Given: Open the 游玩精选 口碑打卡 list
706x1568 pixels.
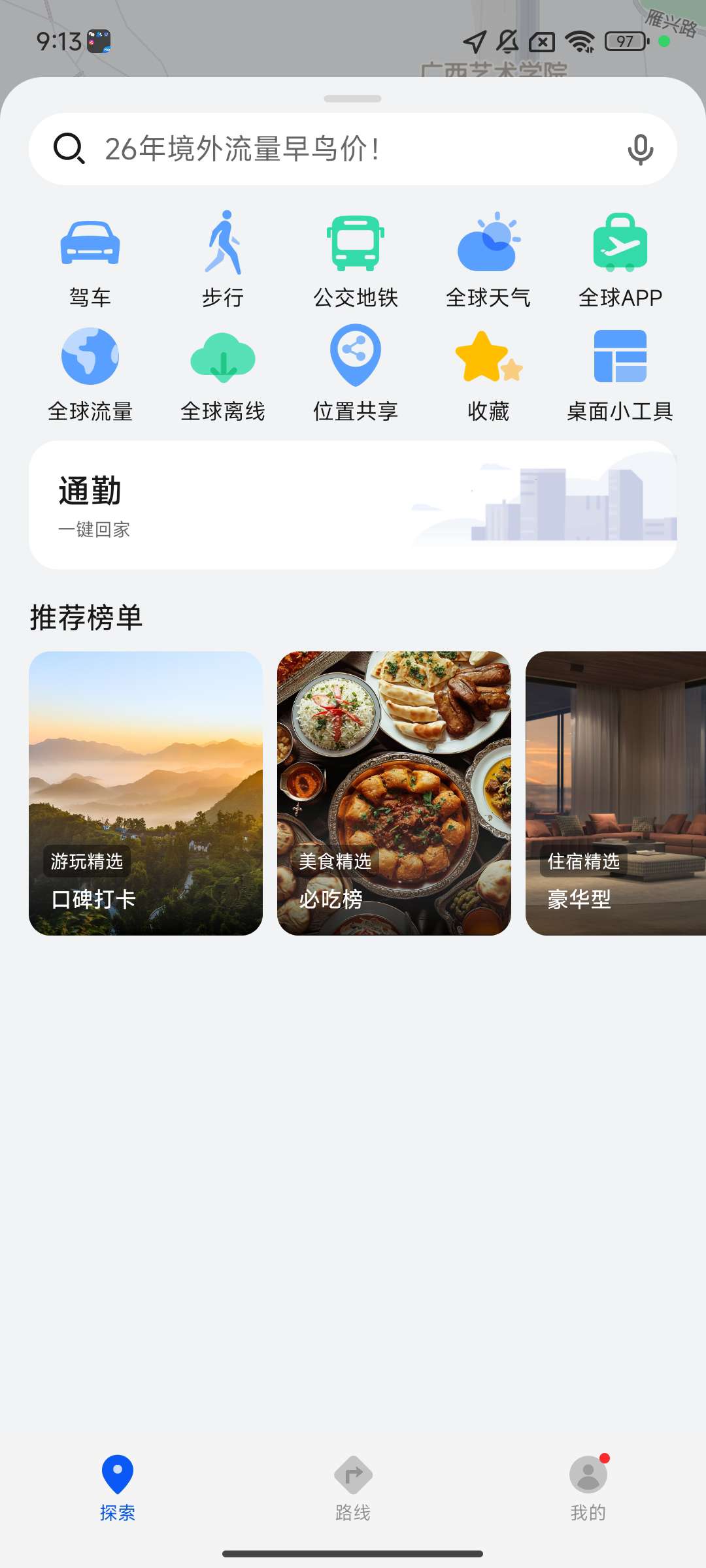Looking at the screenshot, I should coord(146,792).
